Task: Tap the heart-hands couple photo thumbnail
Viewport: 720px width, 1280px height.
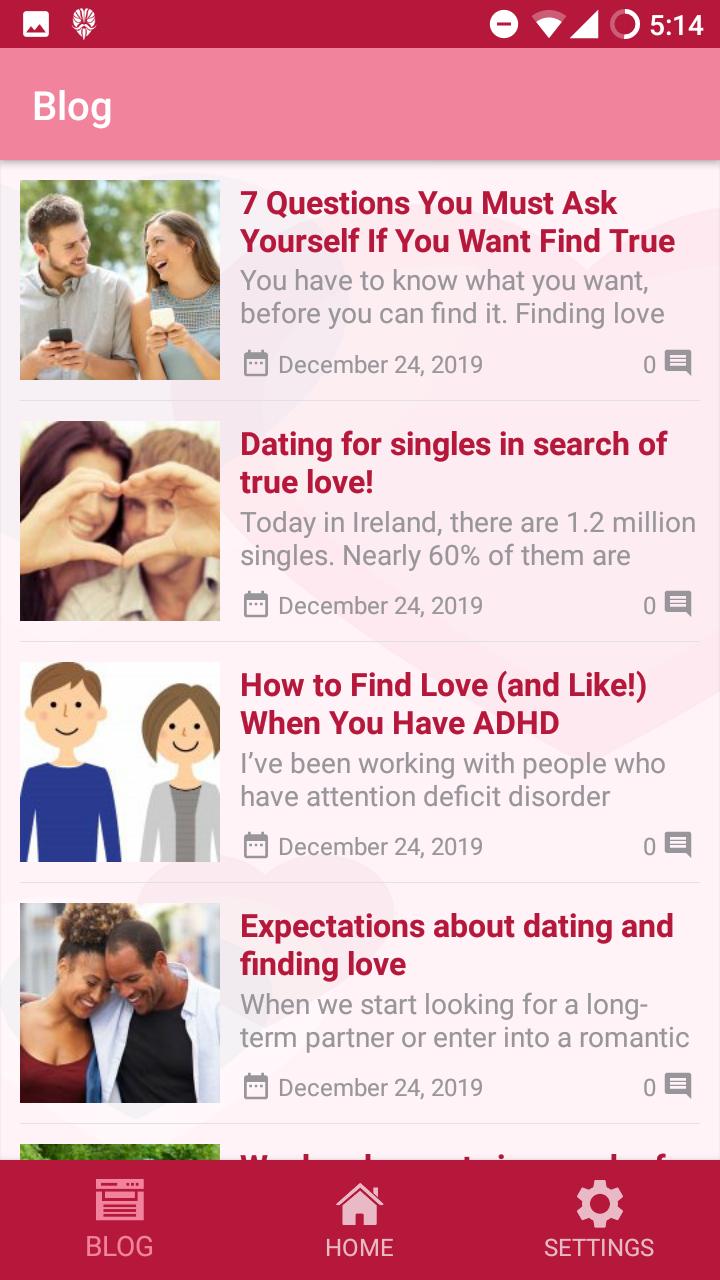Action: 120,521
